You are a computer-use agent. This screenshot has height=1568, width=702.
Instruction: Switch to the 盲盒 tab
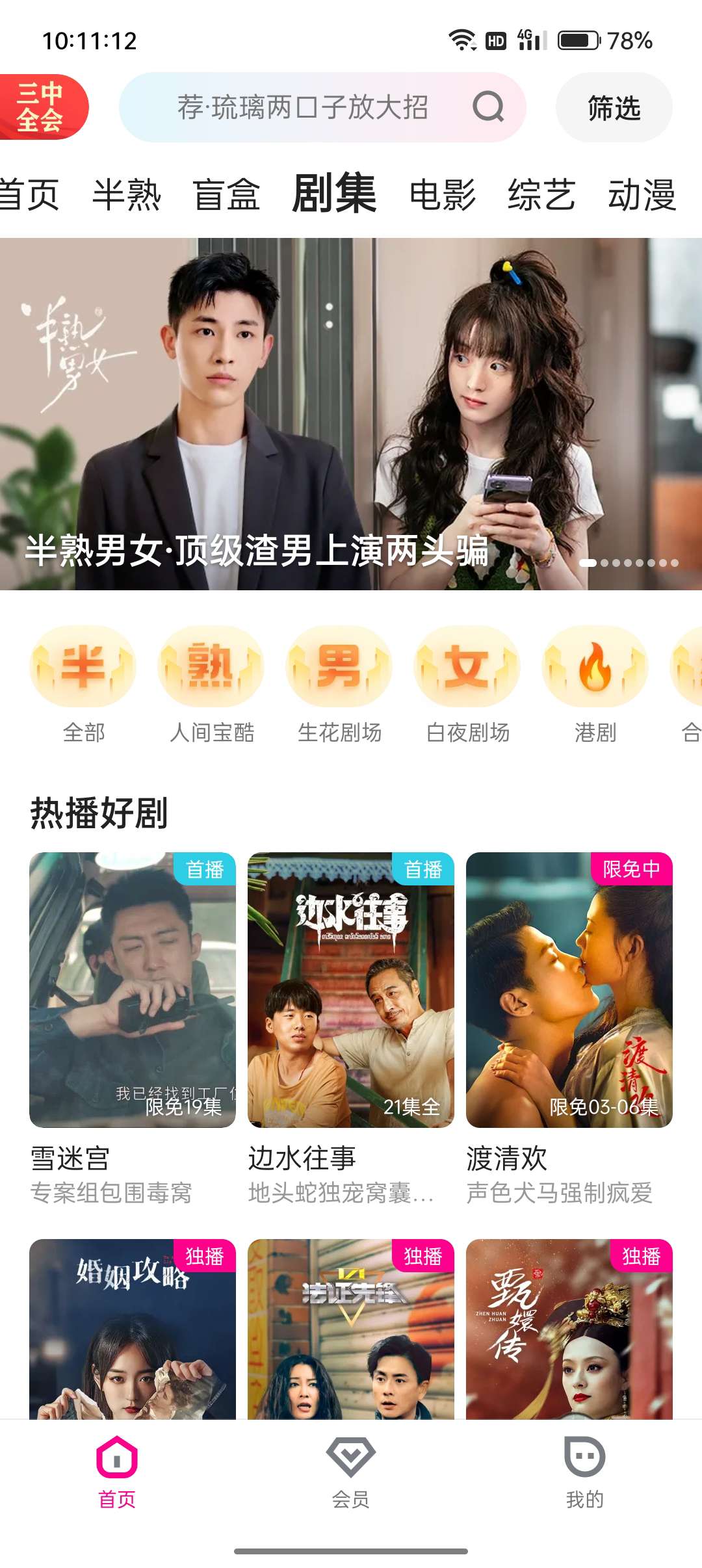(226, 195)
